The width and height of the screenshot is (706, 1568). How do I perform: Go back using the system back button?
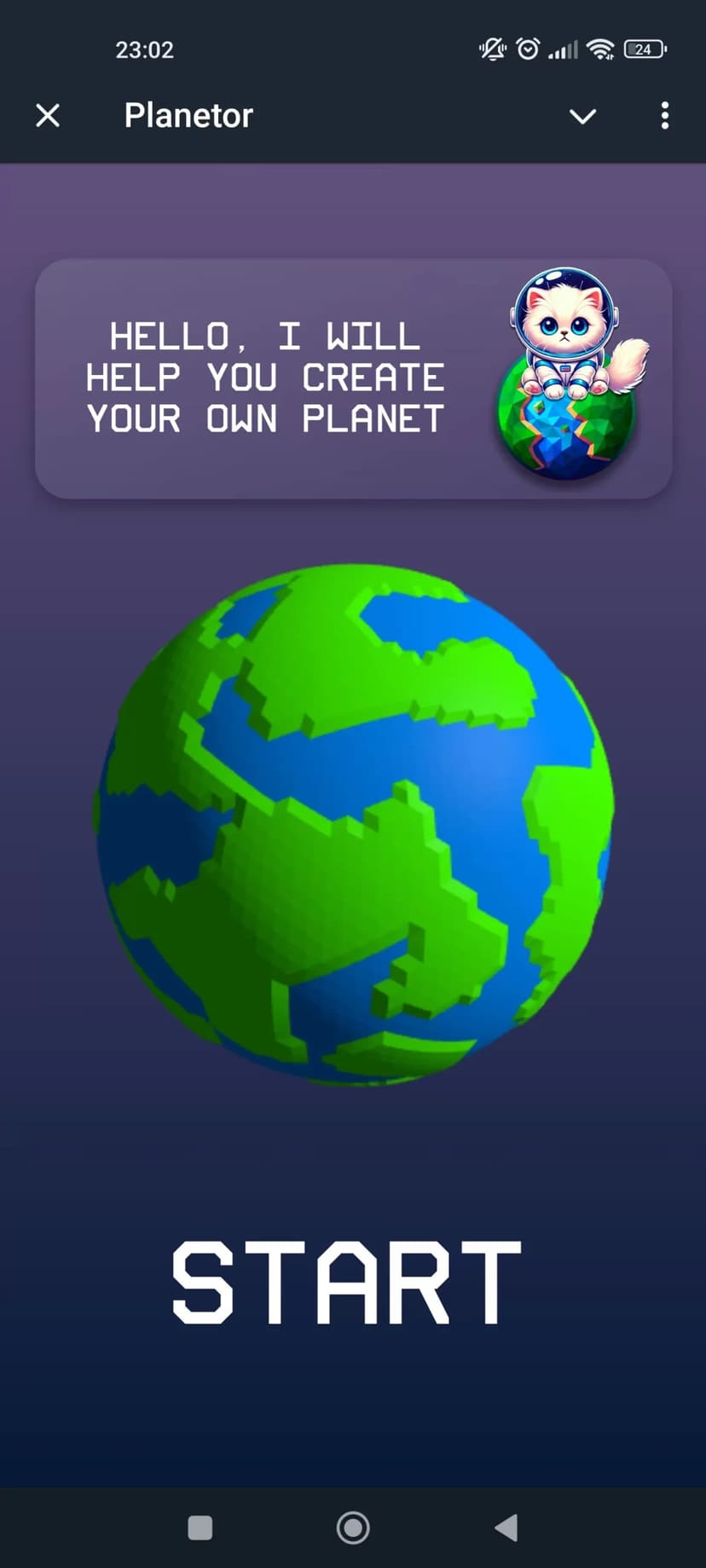pos(506,1527)
